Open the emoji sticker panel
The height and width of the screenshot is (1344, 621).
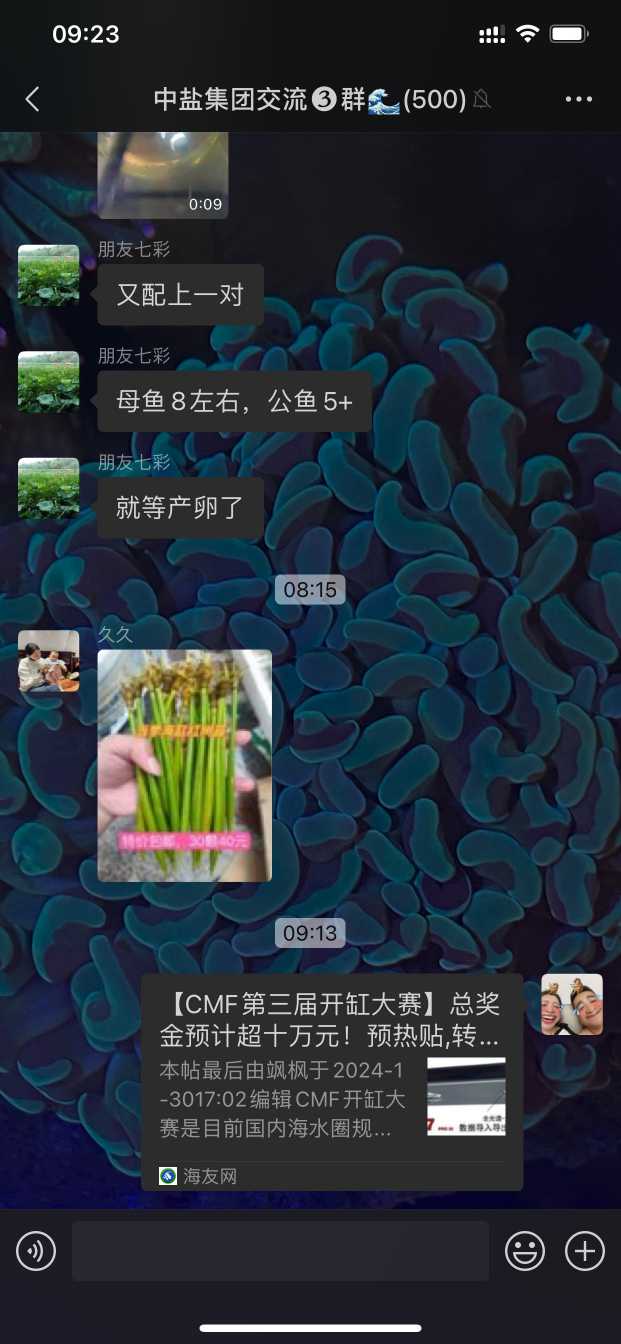(x=525, y=1251)
